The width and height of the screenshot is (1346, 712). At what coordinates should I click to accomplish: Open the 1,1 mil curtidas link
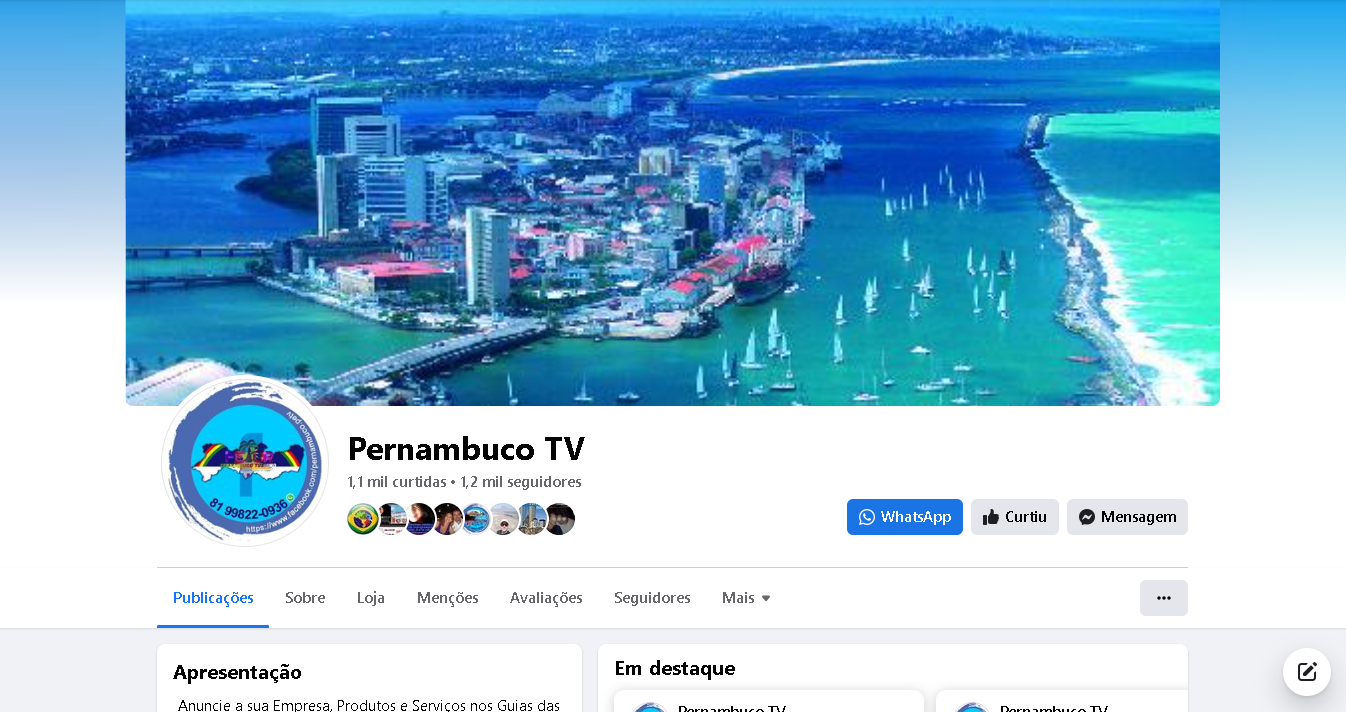point(397,482)
